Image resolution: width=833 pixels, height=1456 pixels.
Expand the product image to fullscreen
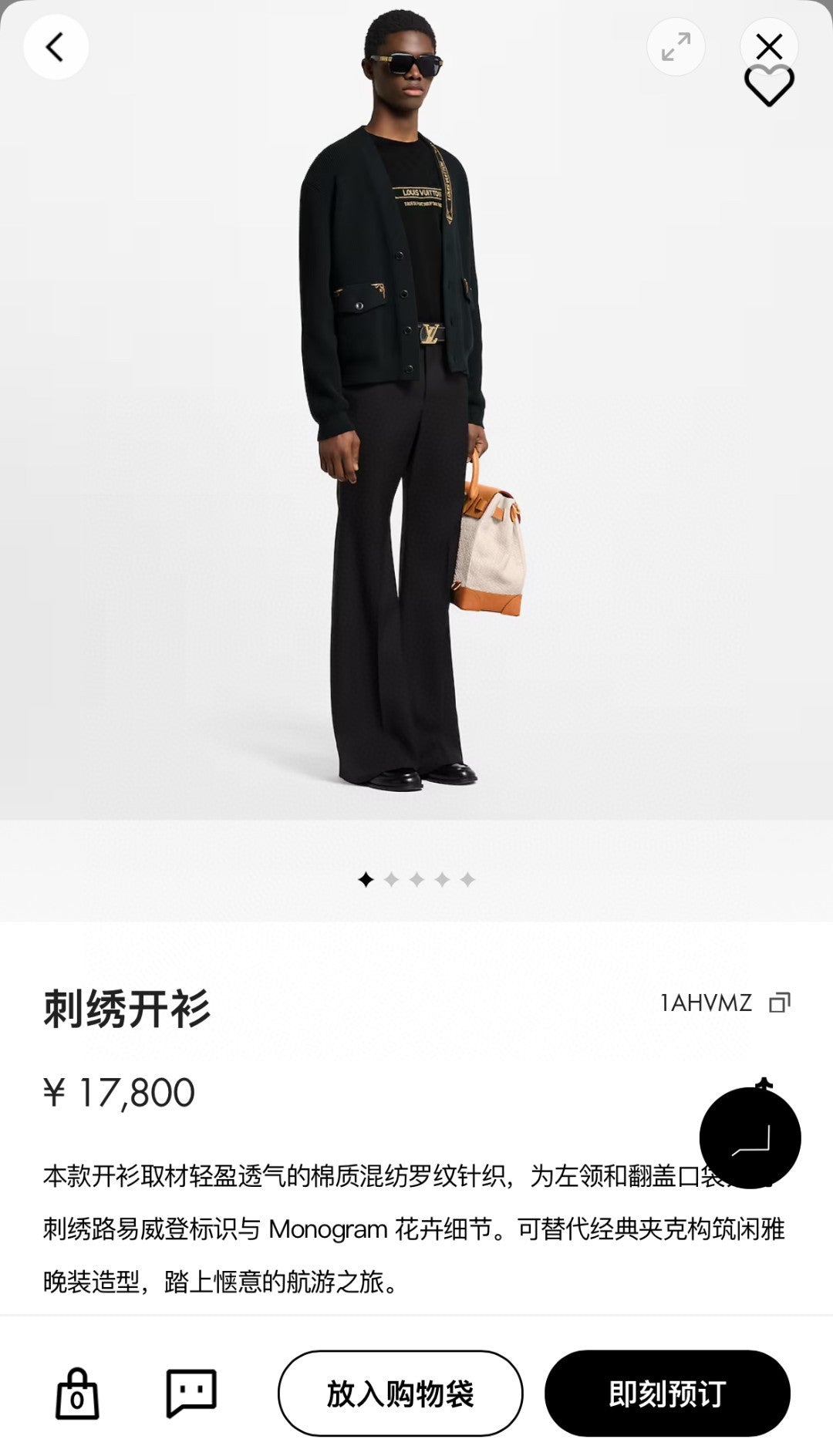point(676,47)
